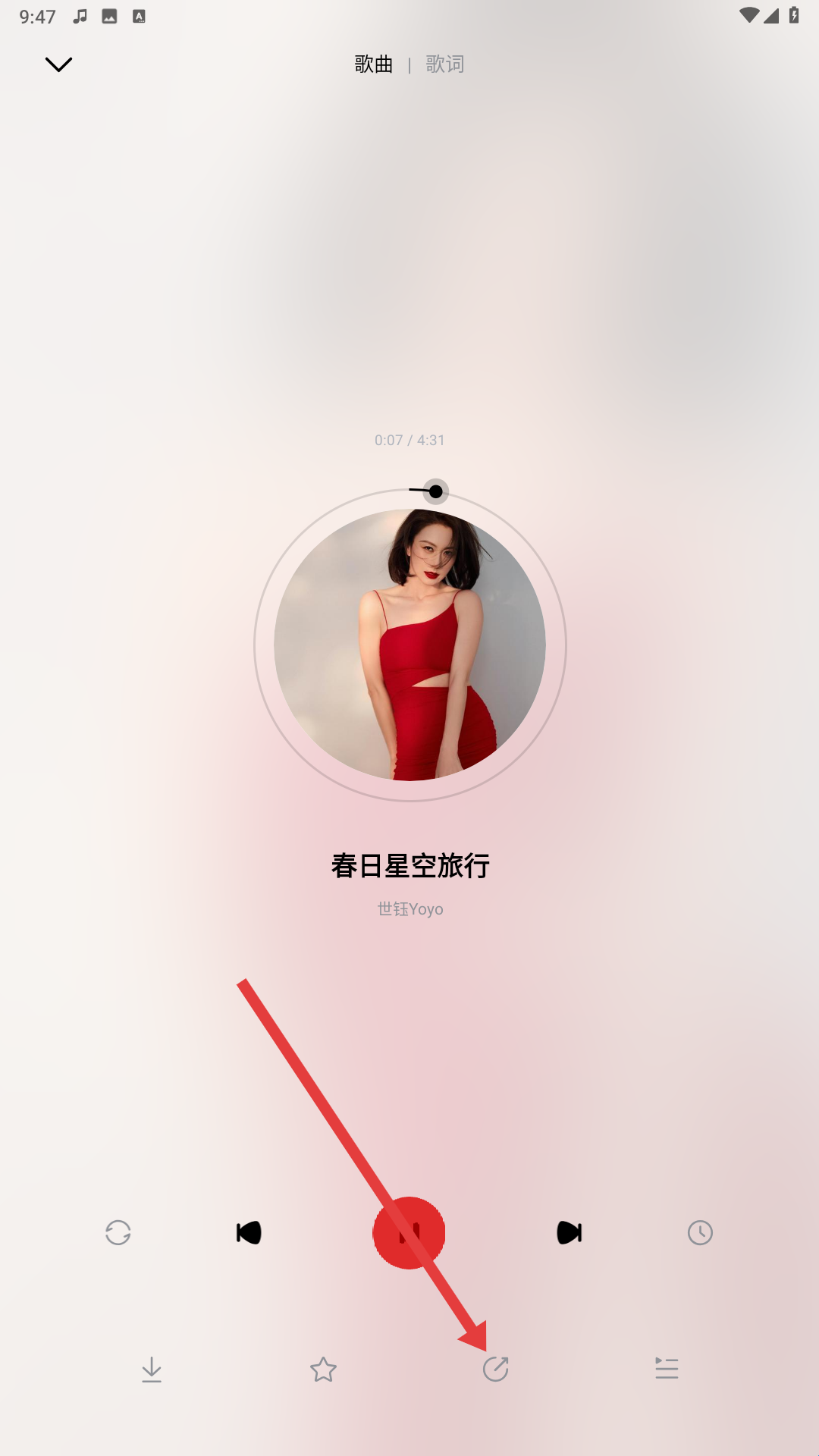Switch to the 歌词 lyrics tab

click(x=444, y=64)
